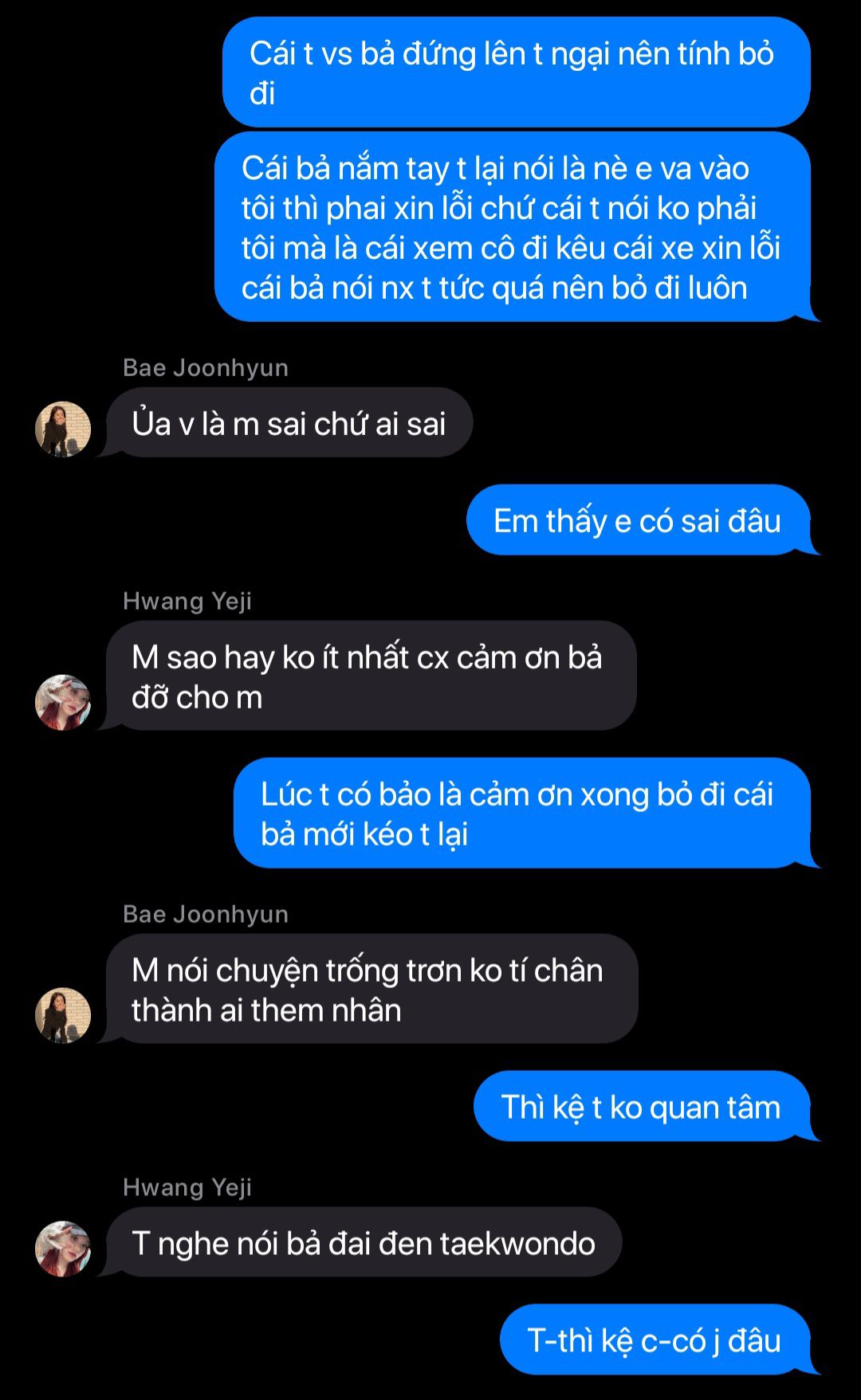Viewport: 861px width, 1400px height.
Task: View Bae Joonhyun's profile photo near "M nói chuyện"
Action: pyautogui.click(x=63, y=1015)
